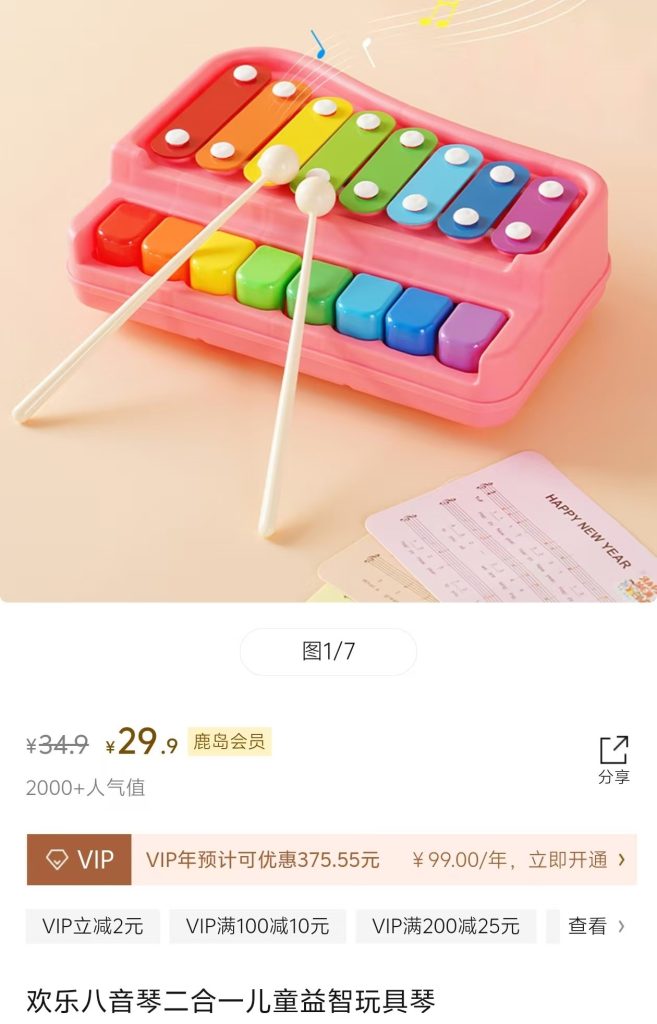Open the xylophone toy product image
Screen dimensions: 657x1024
[x=328, y=300]
